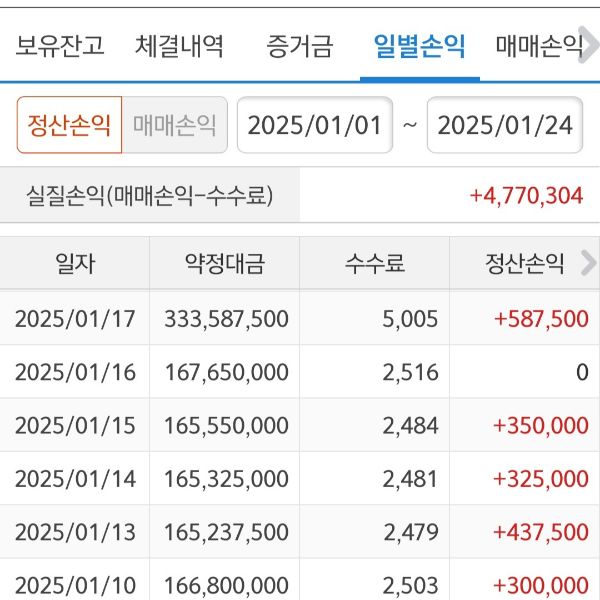Go to the 증거금 tab
This screenshot has height=600, width=600.
click(300, 46)
